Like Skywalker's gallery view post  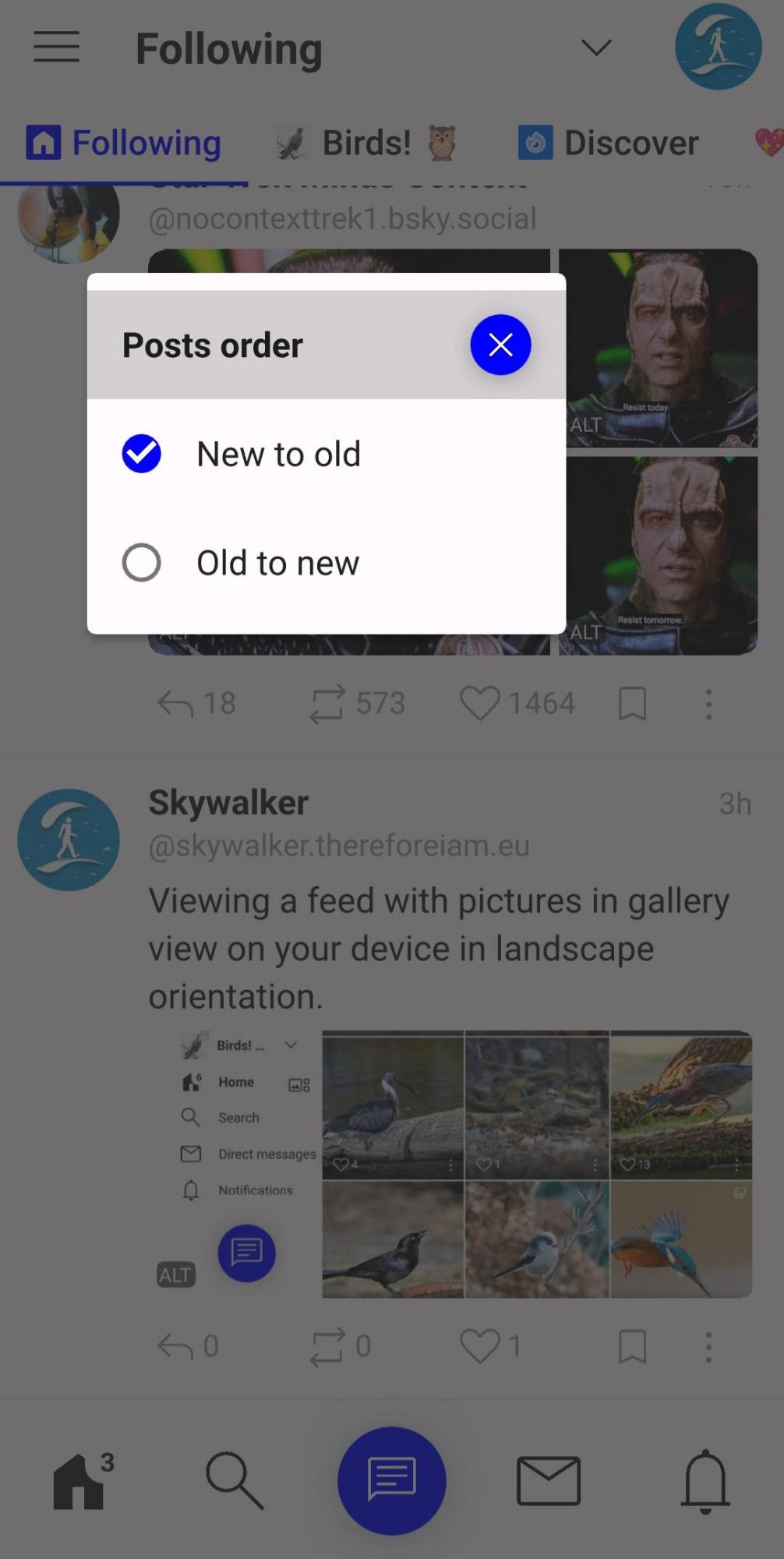[x=480, y=1346]
